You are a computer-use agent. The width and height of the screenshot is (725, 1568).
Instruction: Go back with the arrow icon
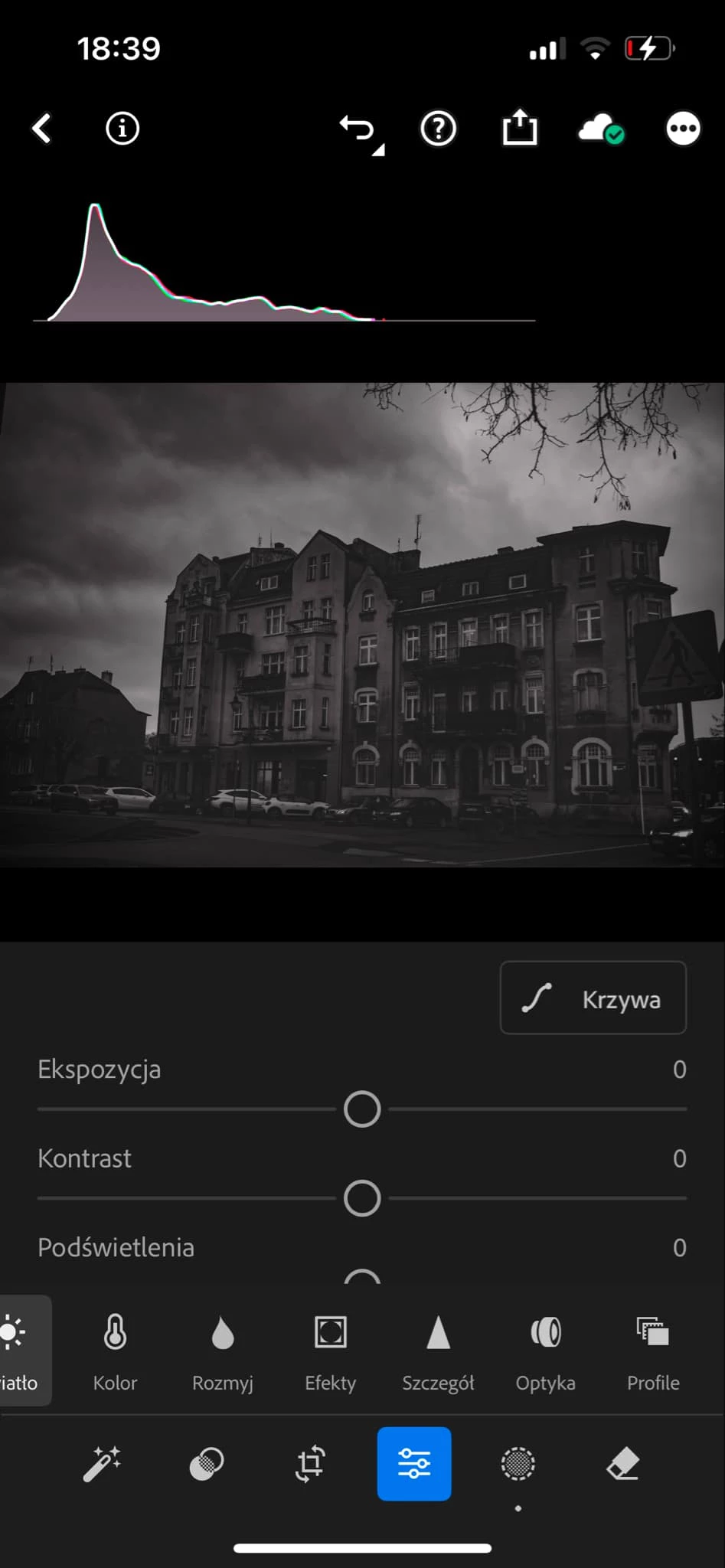pos(42,129)
